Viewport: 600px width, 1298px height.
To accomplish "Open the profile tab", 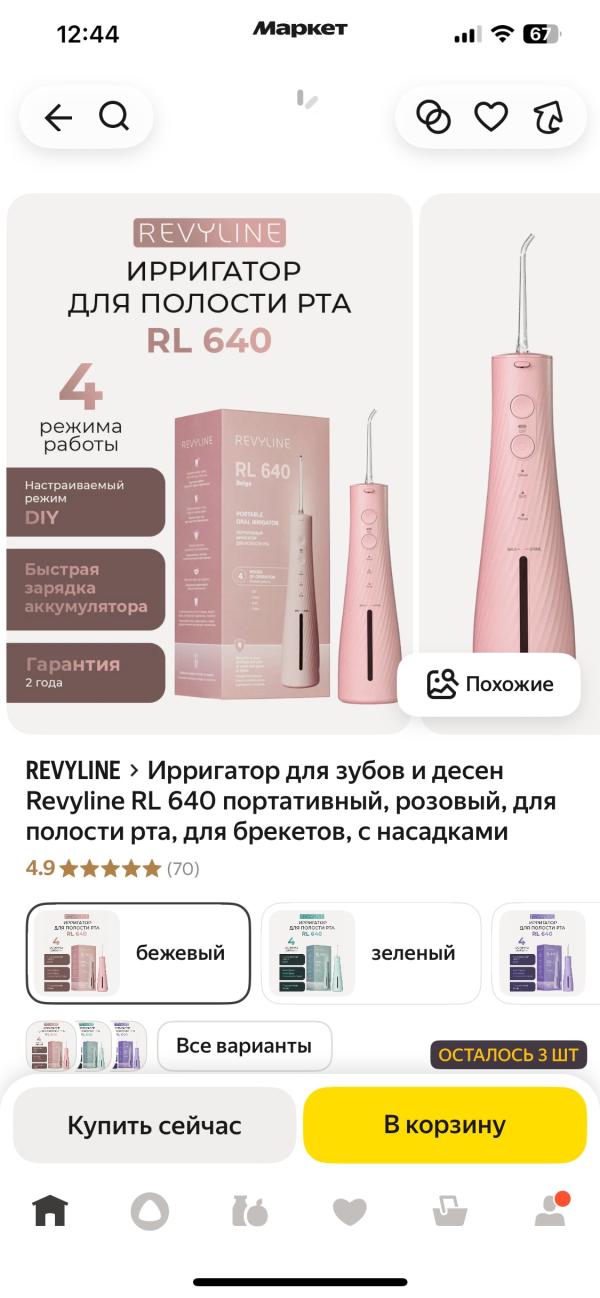I will pos(549,1212).
